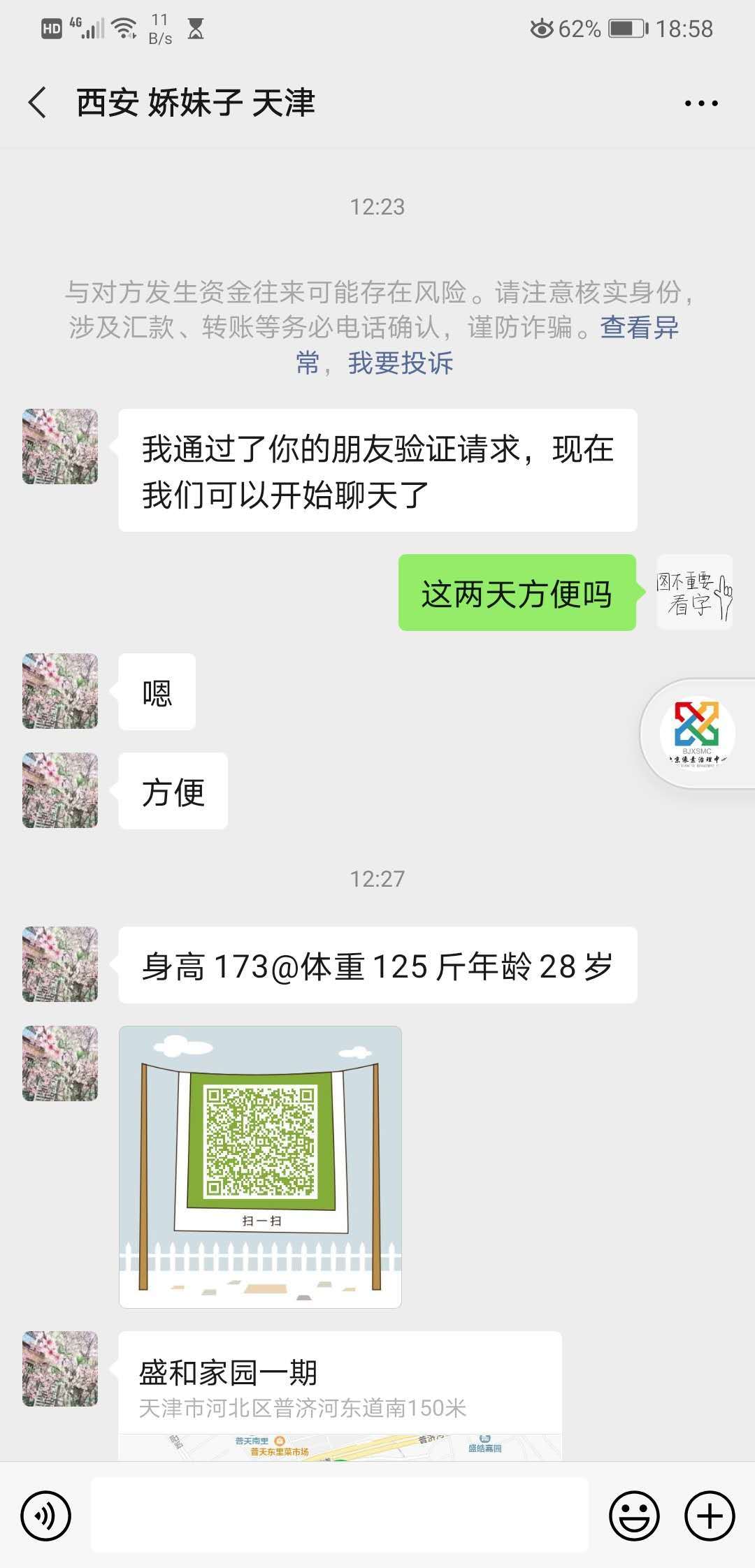Open the 我要投诉 complaint link
The image size is (755, 1568).
[401, 363]
